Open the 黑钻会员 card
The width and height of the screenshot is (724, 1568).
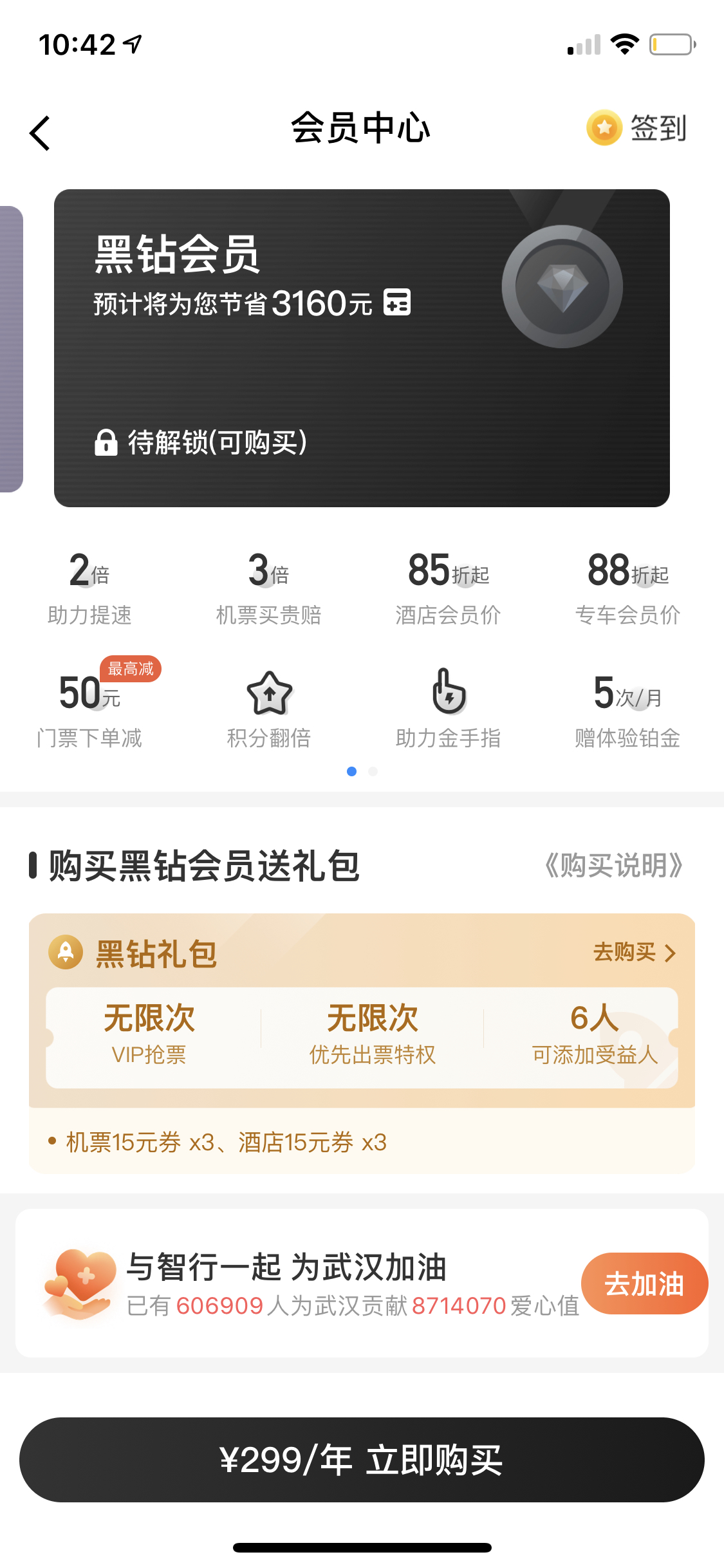(x=362, y=348)
